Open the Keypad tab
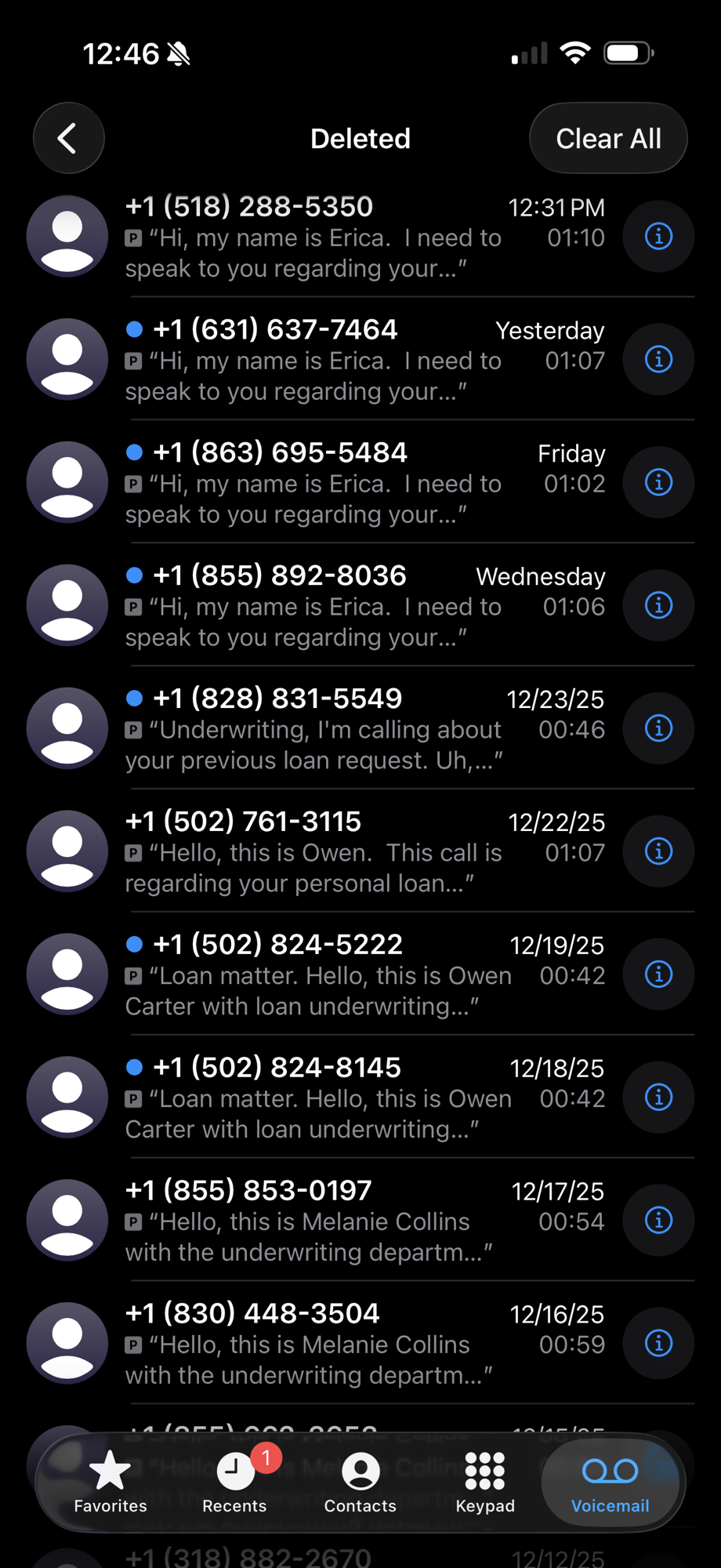This screenshot has height=1568, width=721. pos(485,1482)
